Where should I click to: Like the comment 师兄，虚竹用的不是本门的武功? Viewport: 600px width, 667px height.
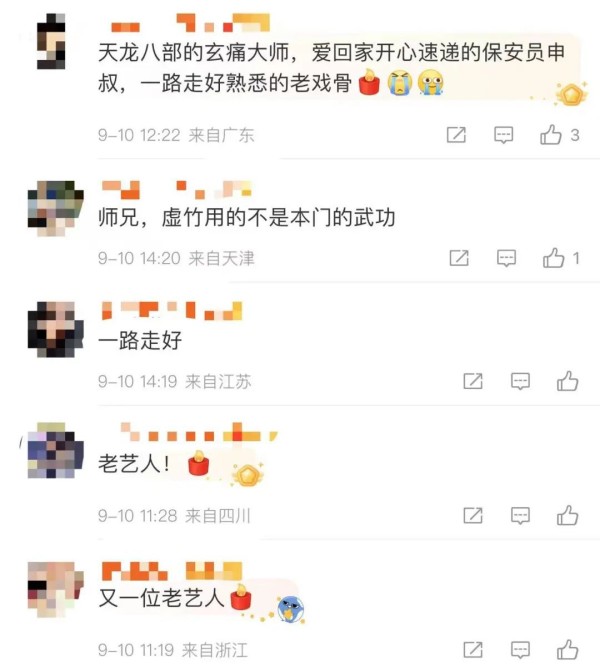pyautogui.click(x=554, y=258)
